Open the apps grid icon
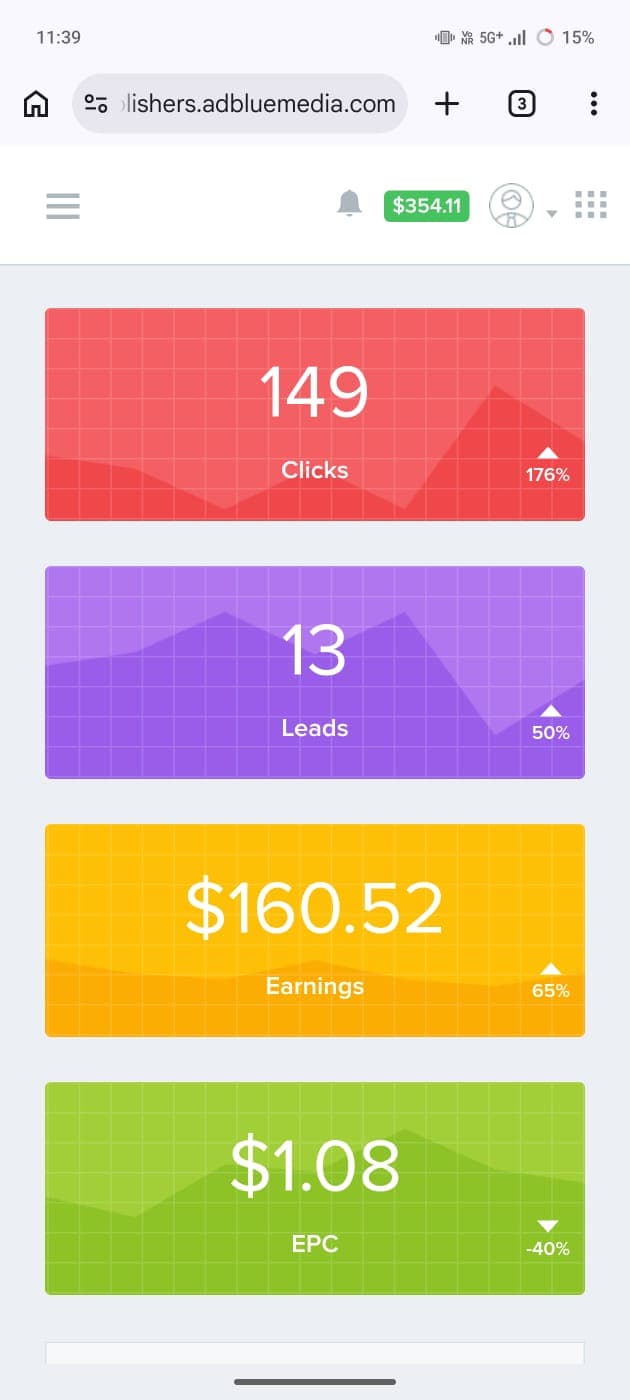This screenshot has height=1400, width=630. click(x=591, y=204)
